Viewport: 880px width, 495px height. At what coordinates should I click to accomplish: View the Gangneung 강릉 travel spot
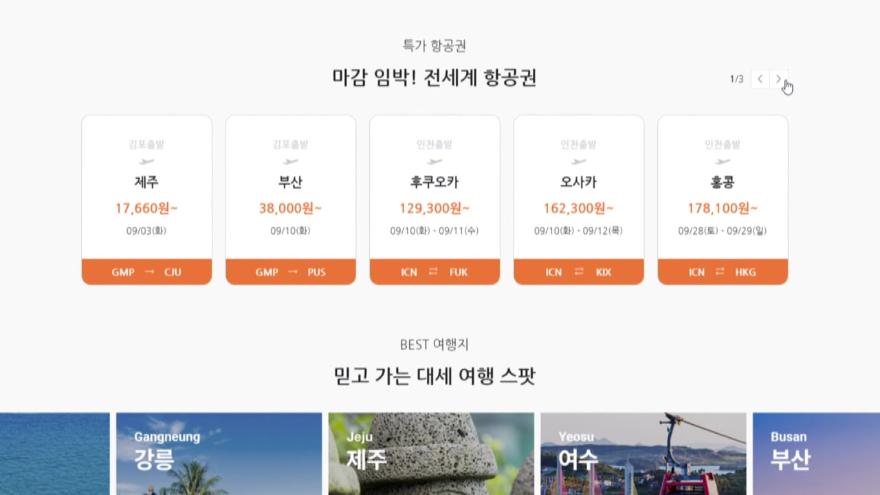click(219, 453)
